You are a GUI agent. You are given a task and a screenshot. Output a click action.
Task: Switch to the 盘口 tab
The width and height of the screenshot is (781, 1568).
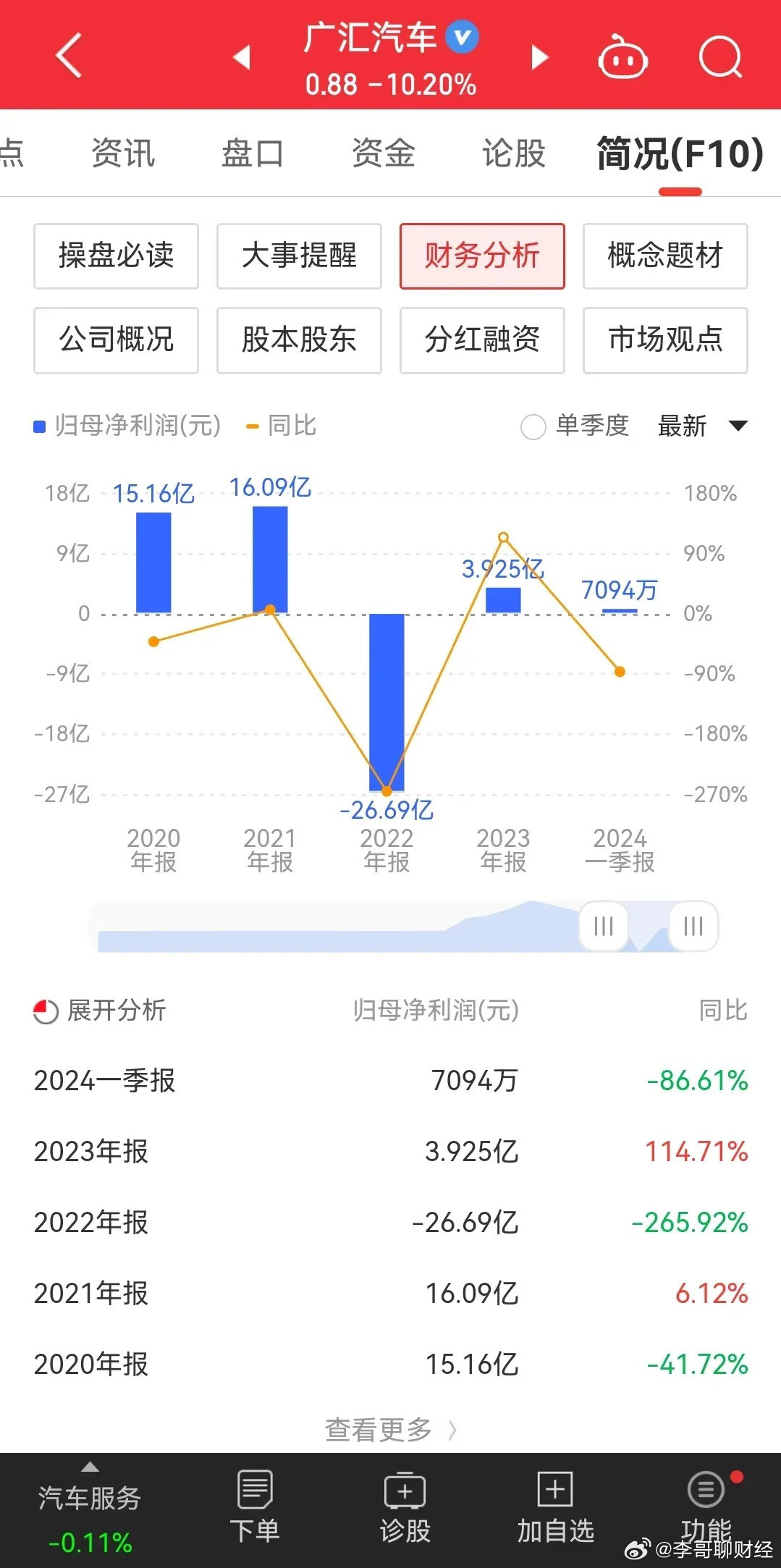(x=252, y=153)
